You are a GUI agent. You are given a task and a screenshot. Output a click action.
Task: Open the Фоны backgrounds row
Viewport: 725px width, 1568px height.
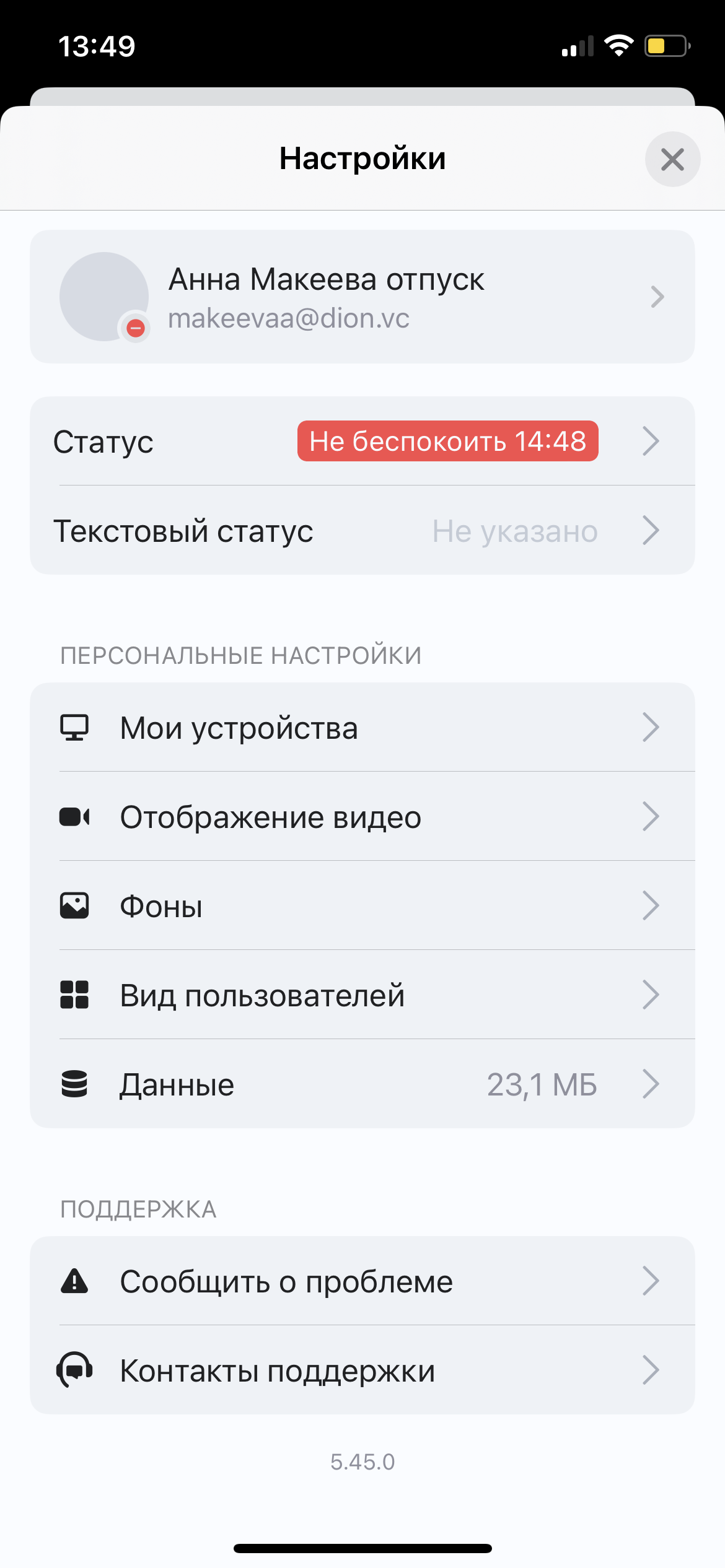[362, 906]
